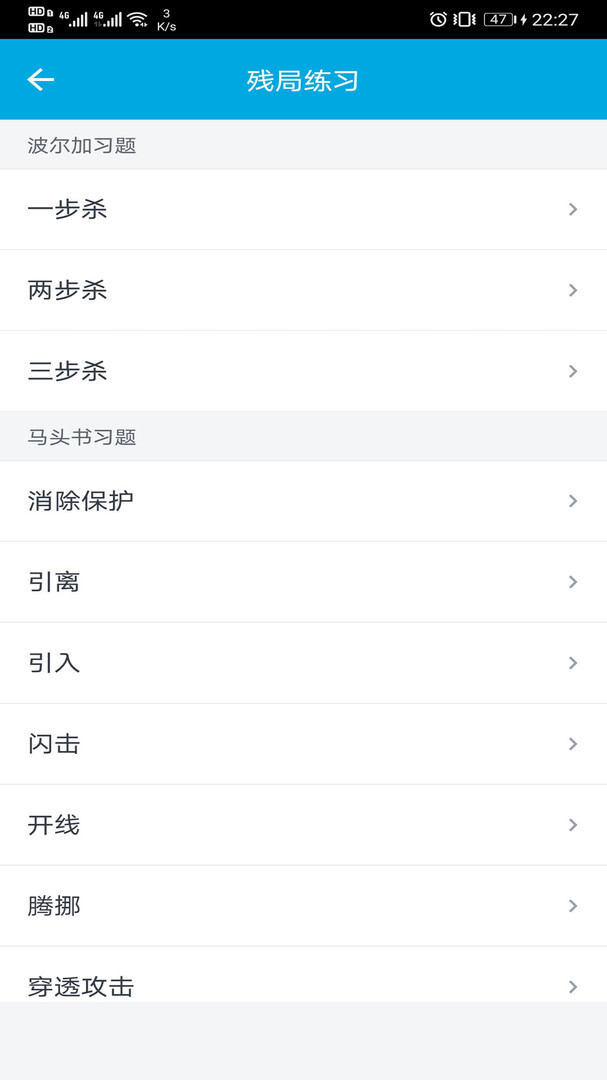This screenshot has width=607, height=1080.
Task: Tap the 腾挪 row
Action: (x=303, y=906)
